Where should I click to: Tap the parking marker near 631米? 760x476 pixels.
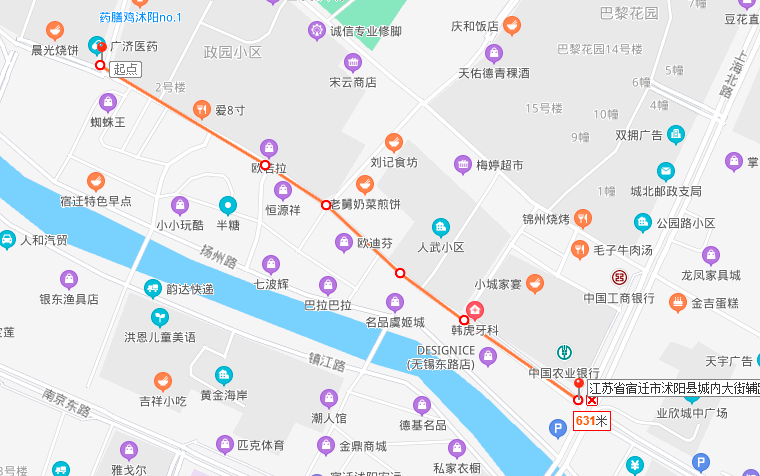(x=558, y=428)
